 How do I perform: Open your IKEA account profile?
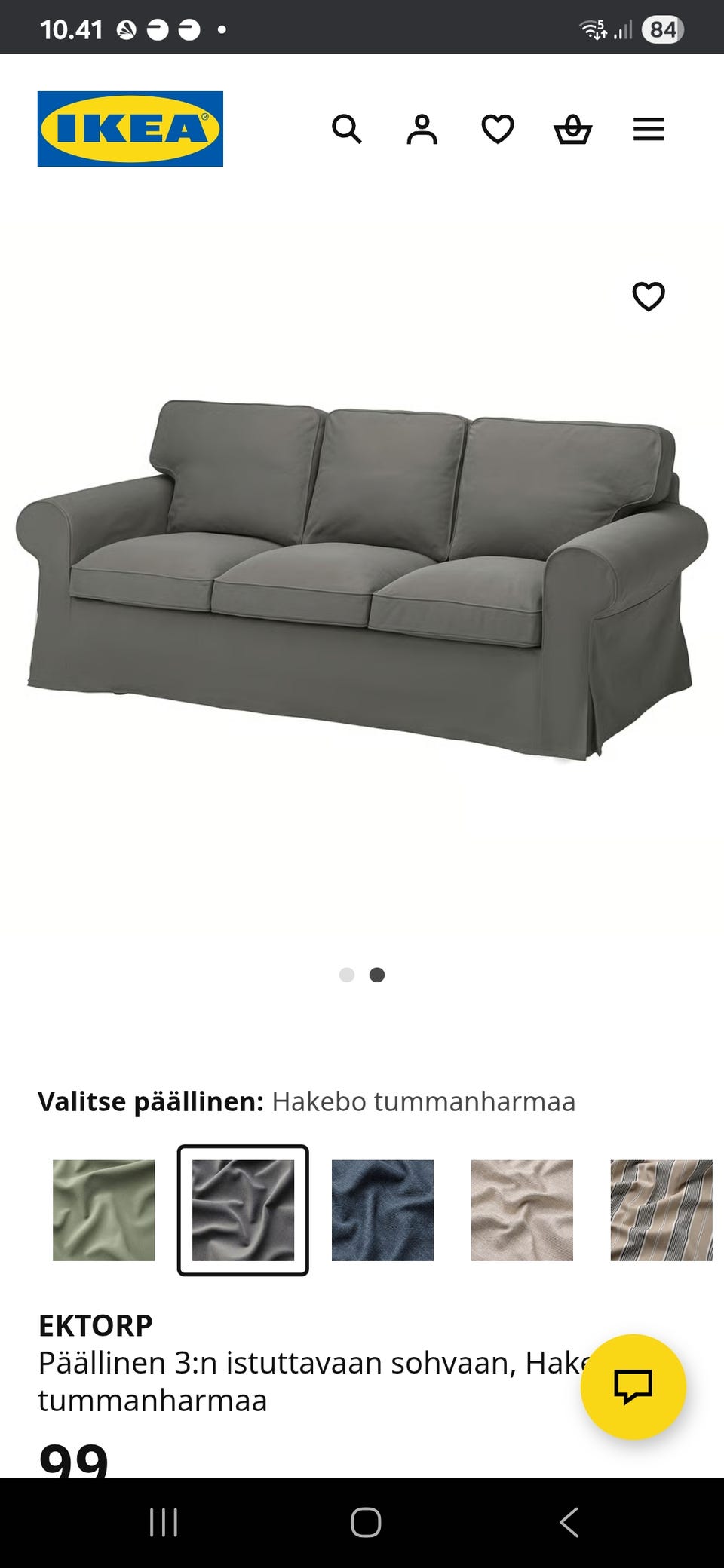423,130
